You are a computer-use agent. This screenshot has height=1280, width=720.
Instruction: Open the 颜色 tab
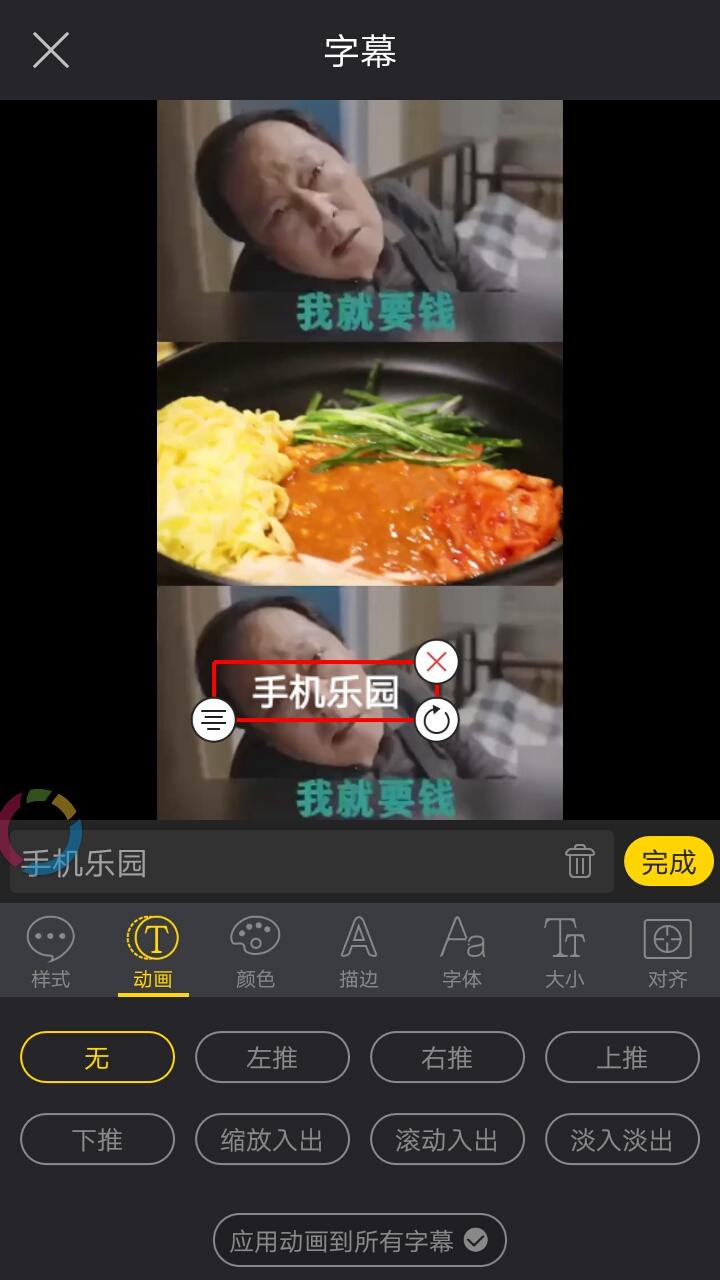click(x=255, y=952)
